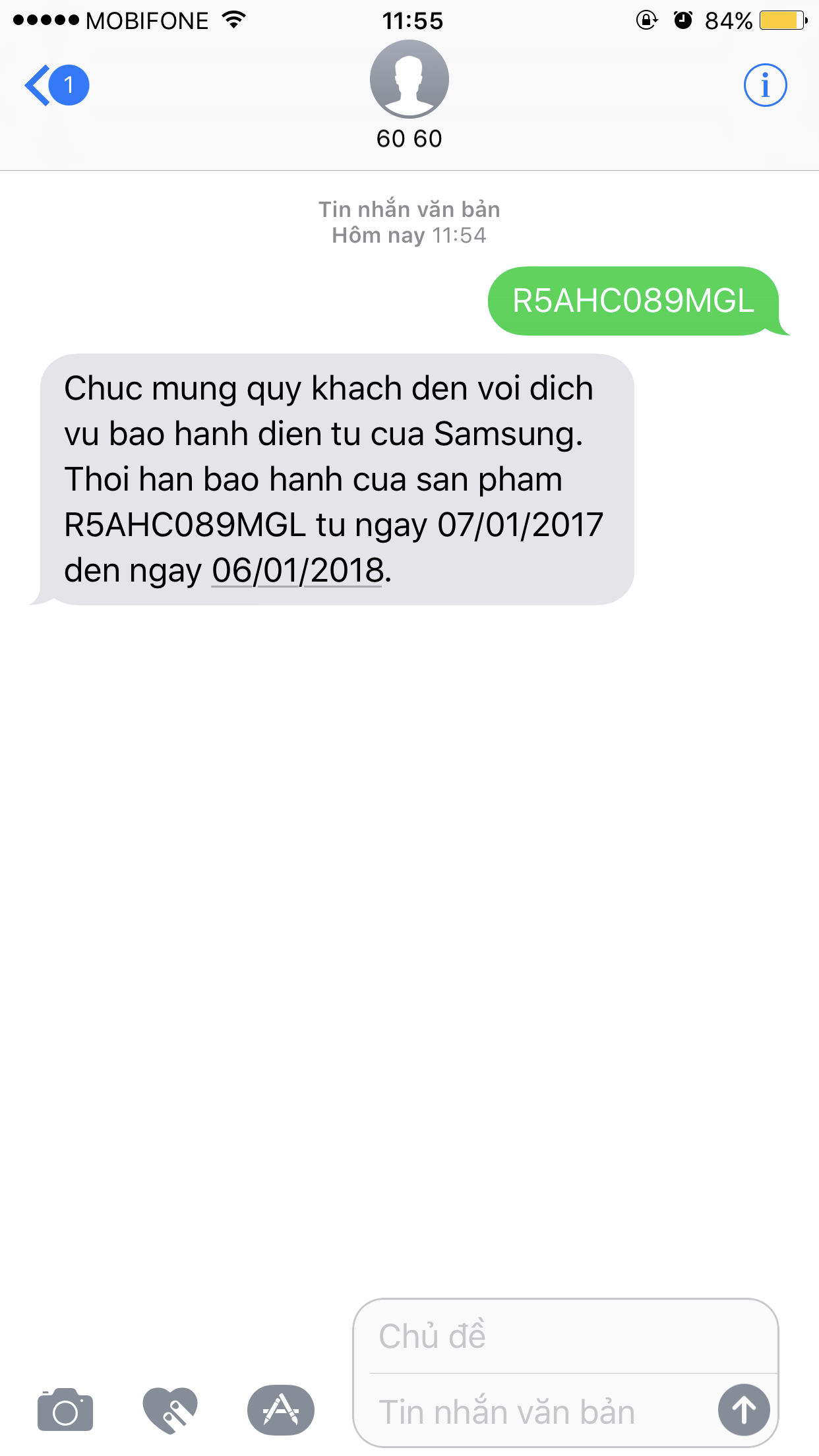
Task: Go back to the messages list
Action: (x=57, y=86)
